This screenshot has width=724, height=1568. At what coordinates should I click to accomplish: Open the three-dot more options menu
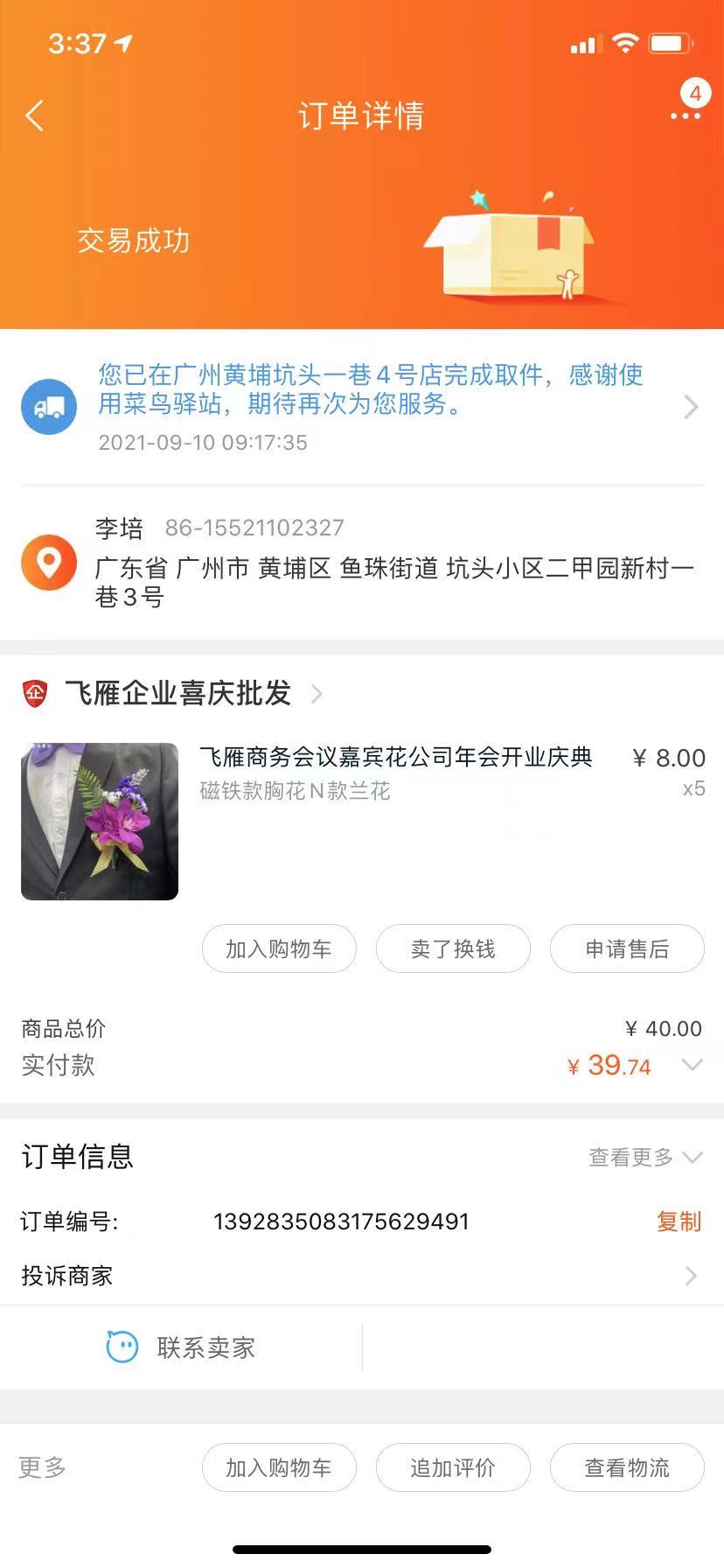tap(685, 115)
